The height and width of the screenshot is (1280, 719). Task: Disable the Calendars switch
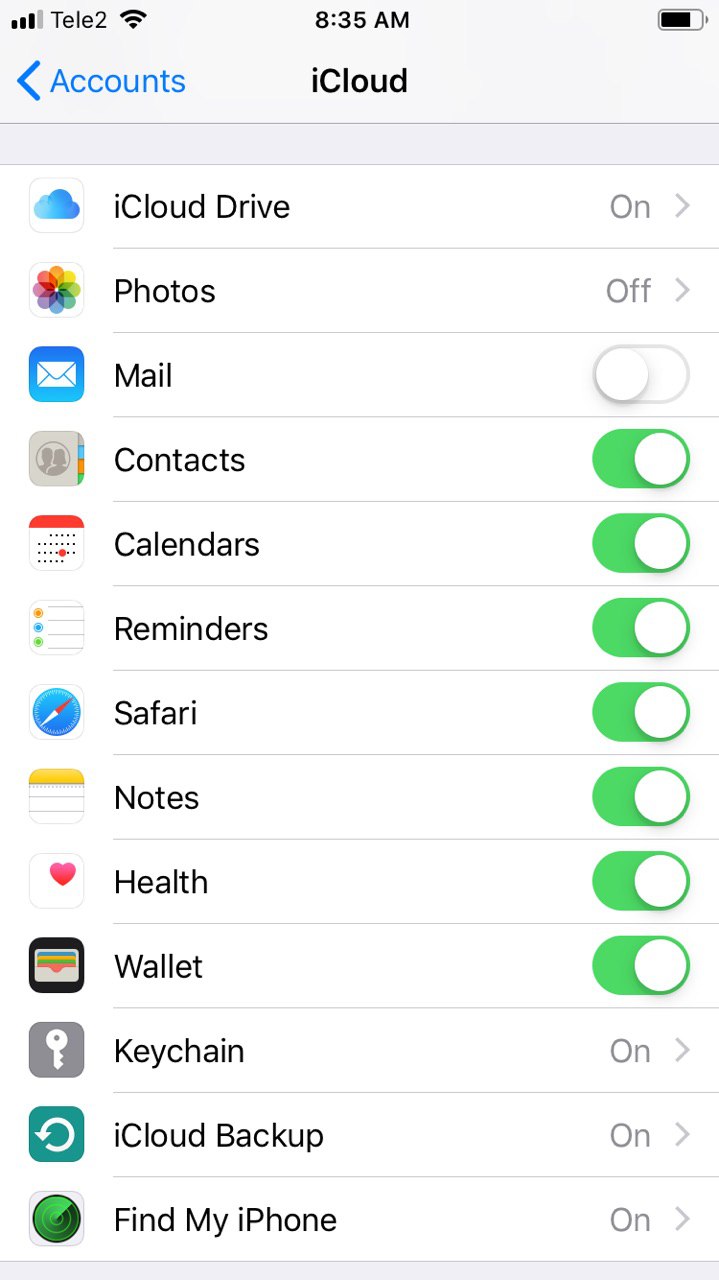click(640, 544)
